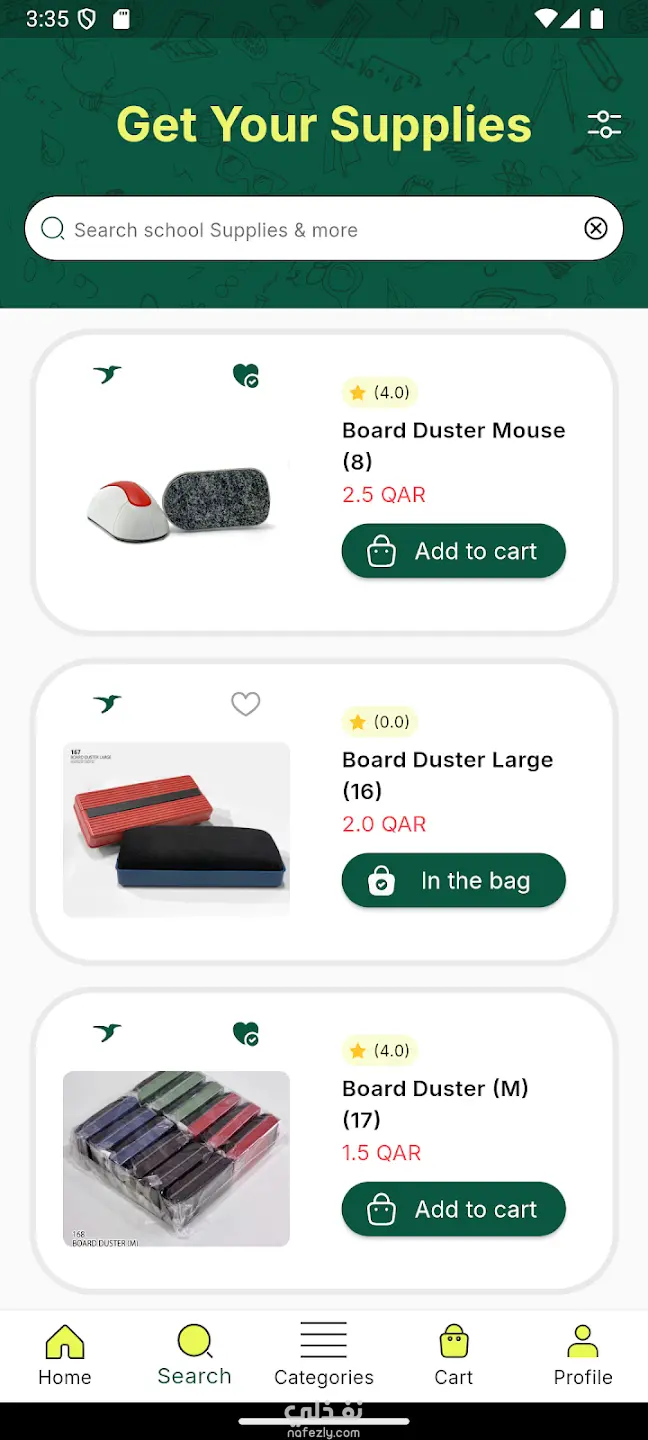Tap In the bag for Board Duster Large

(454, 881)
